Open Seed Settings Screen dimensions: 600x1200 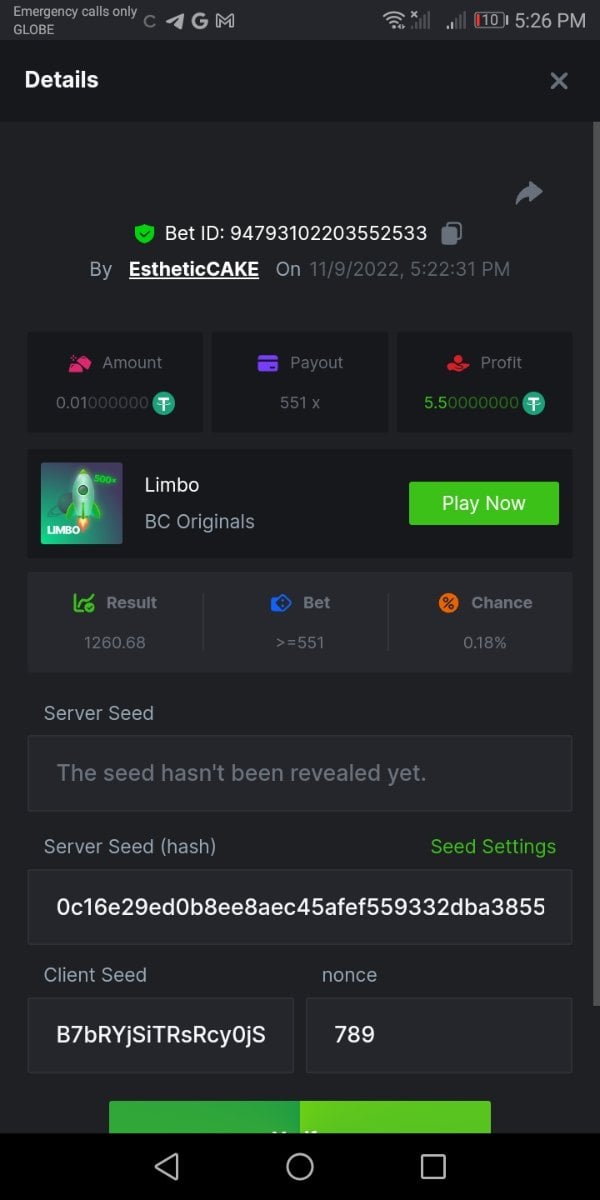point(492,846)
